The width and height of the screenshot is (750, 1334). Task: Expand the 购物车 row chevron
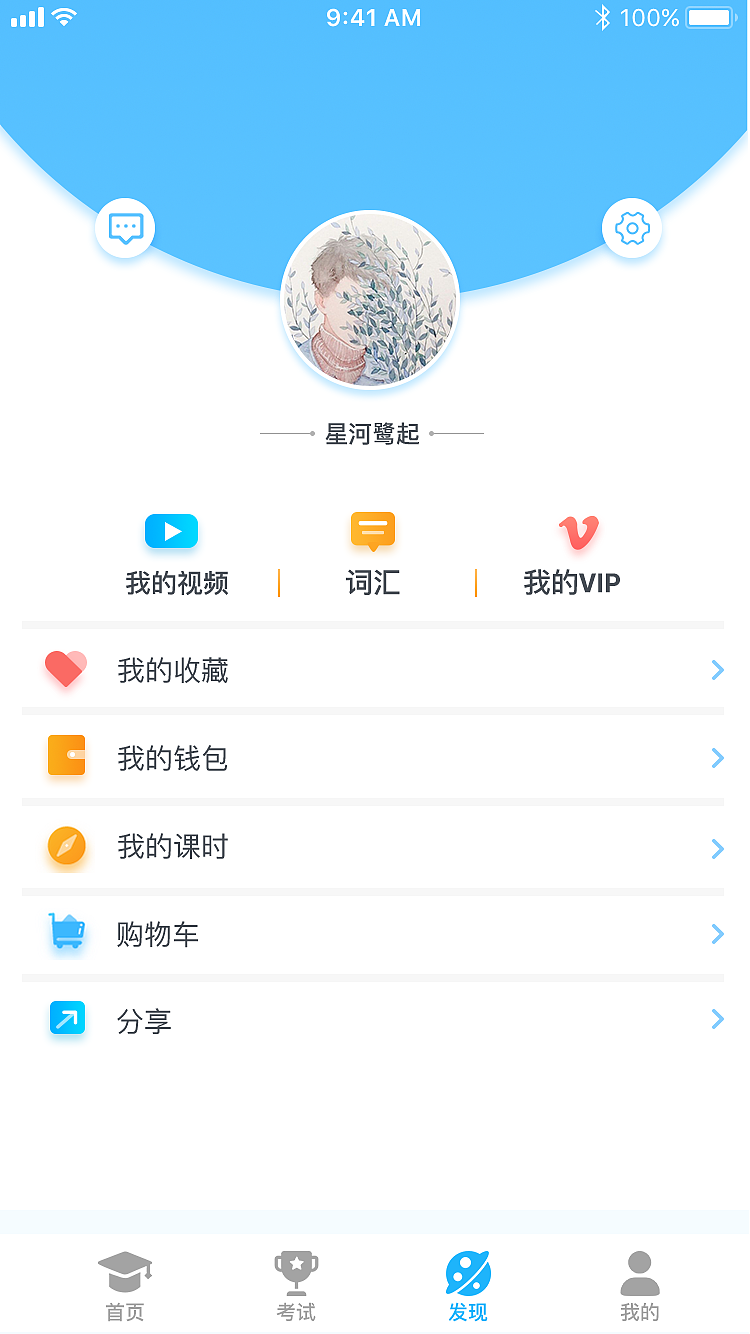[x=716, y=934]
